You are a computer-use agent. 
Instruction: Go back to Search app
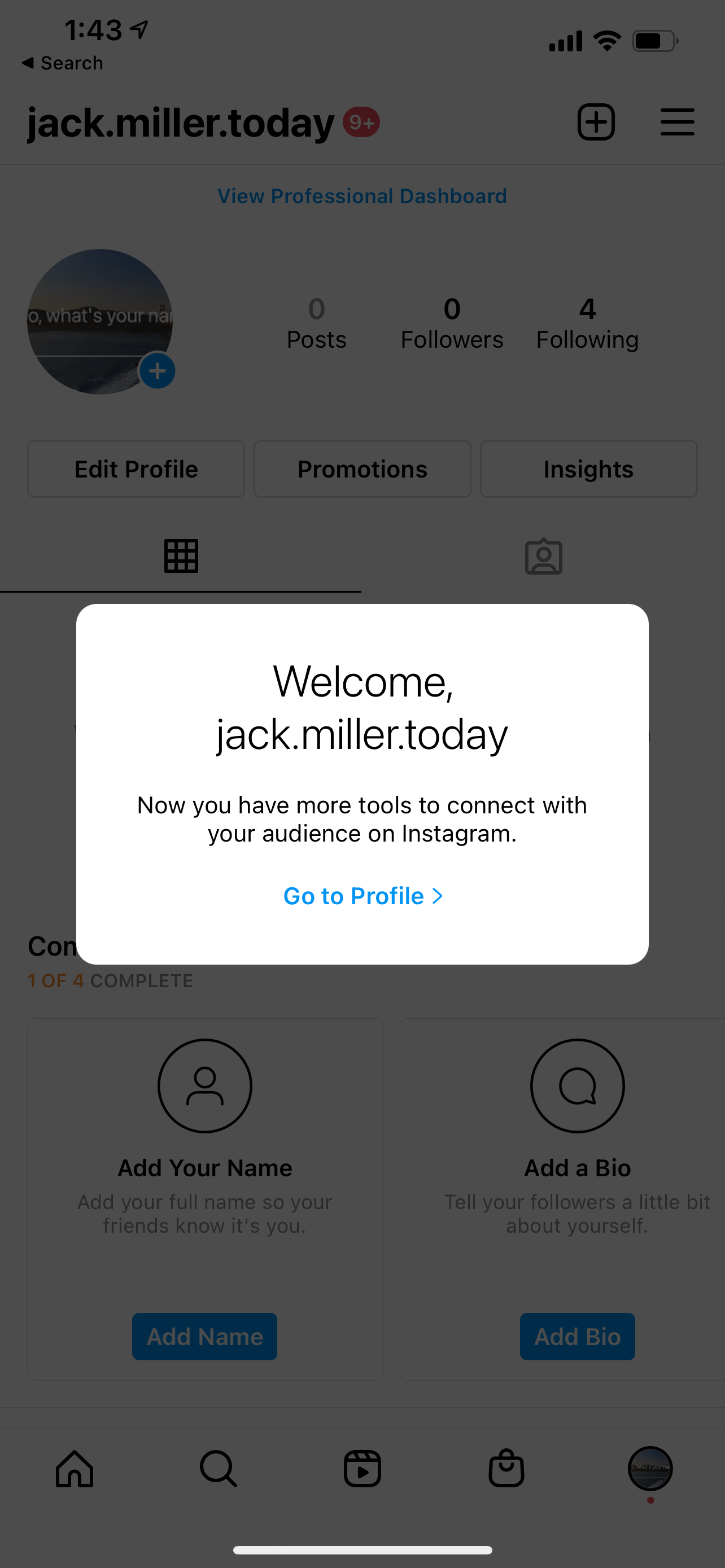coord(62,63)
